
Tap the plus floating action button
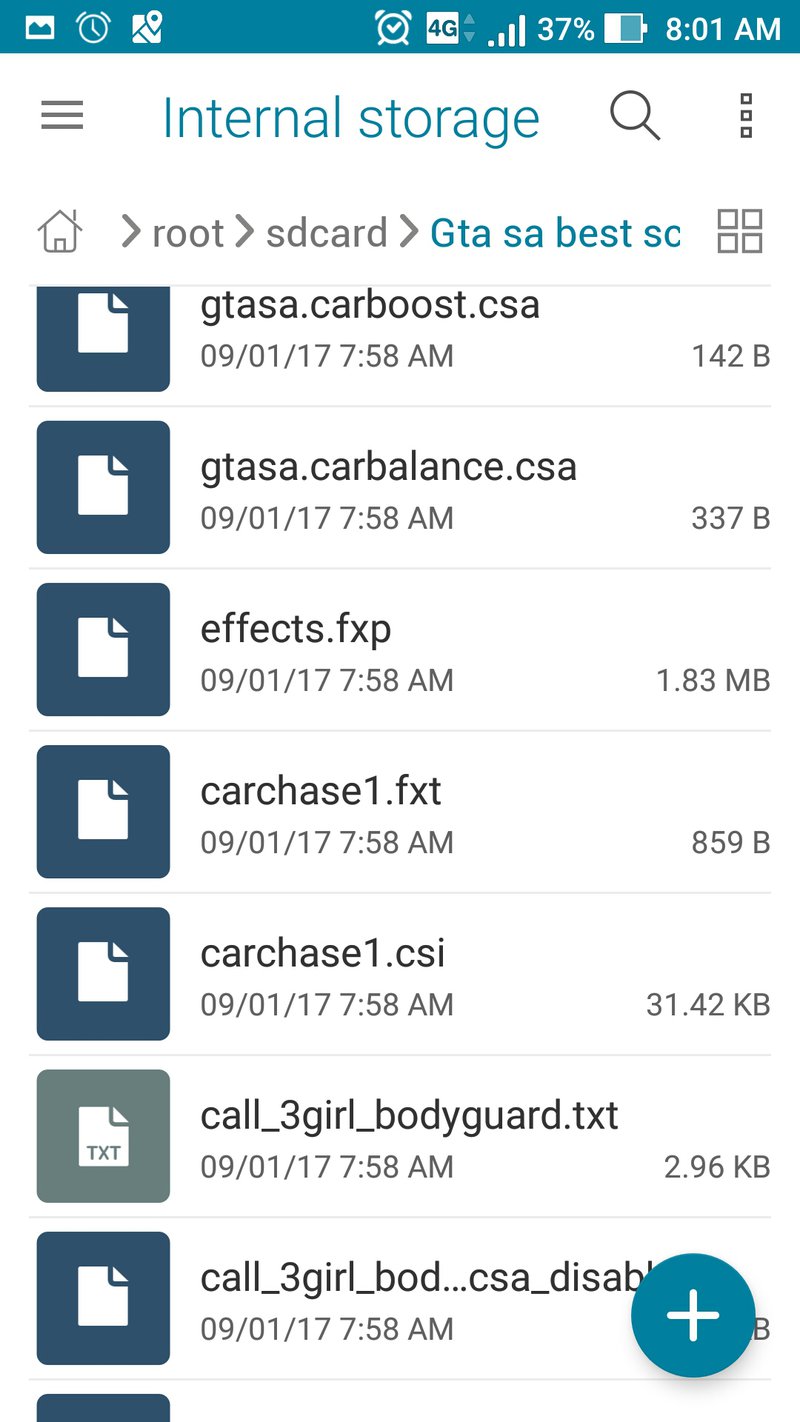click(x=693, y=1315)
